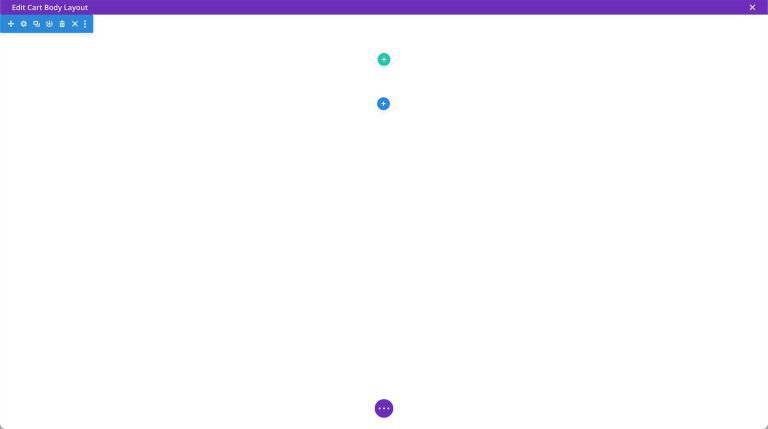This screenshot has width=768, height=429.
Task: Expand the purple builder menu button
Action: pos(384,408)
